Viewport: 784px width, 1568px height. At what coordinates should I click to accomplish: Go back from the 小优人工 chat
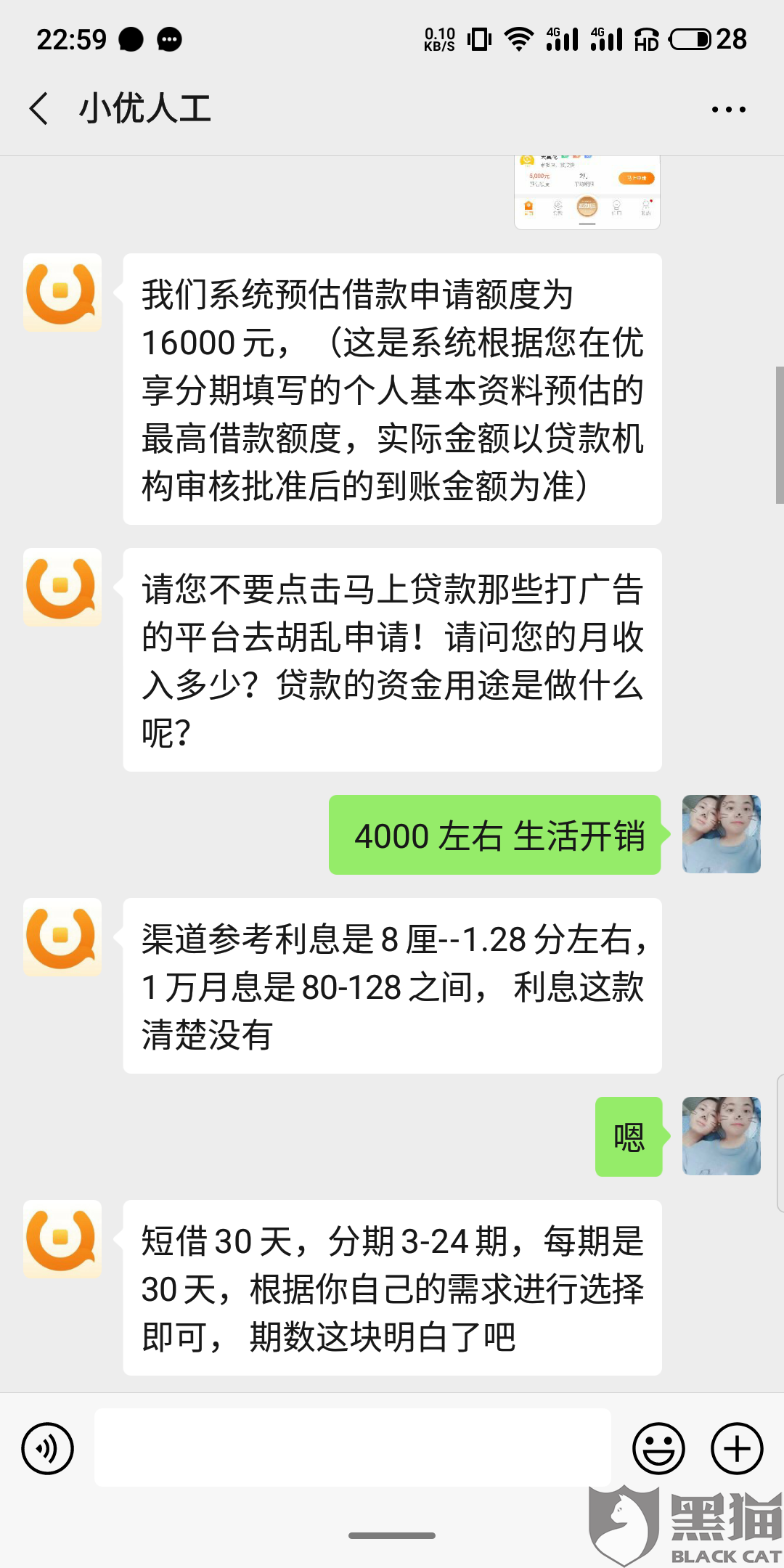(40, 109)
